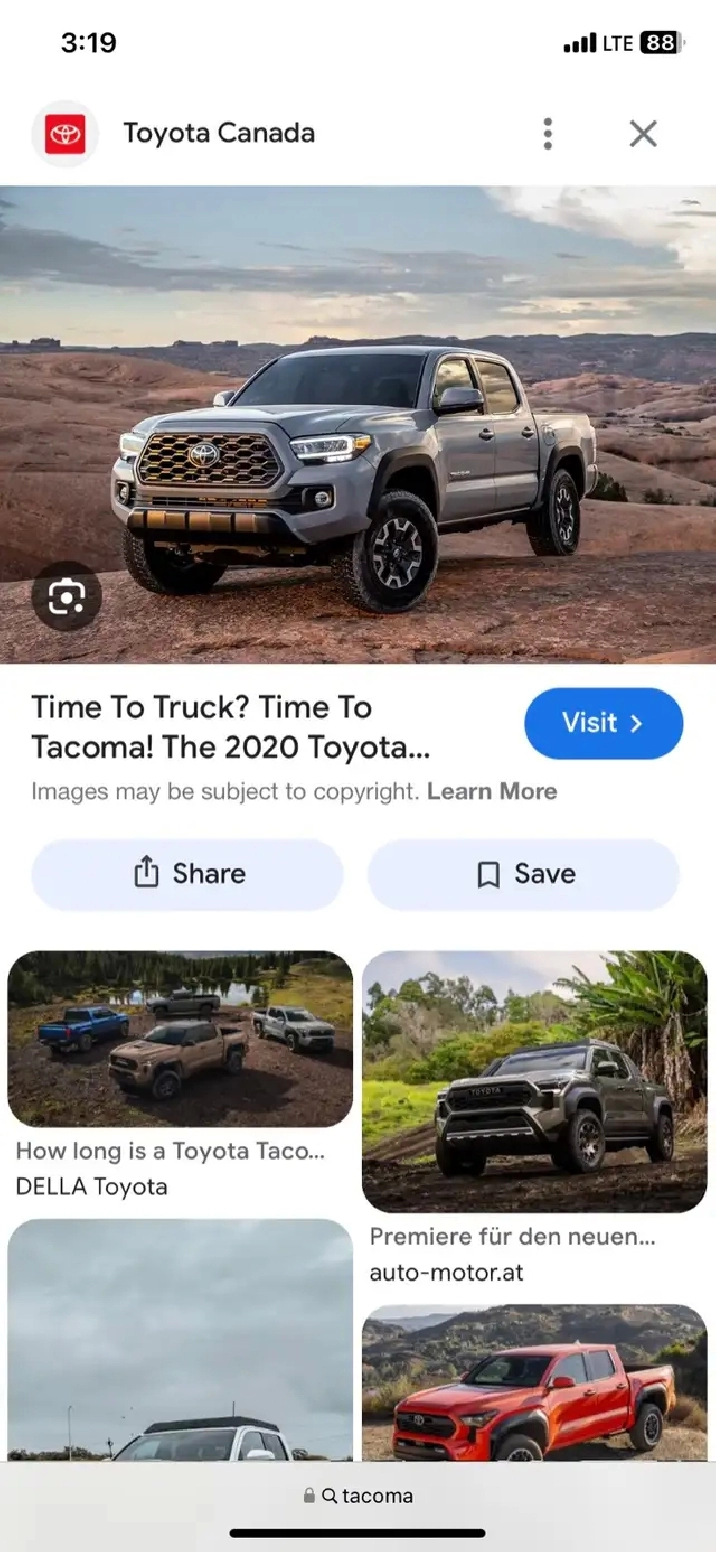Open the DELLA Toyota image result
Viewport: 716px width, 1552px height.
pyautogui.click(x=180, y=1038)
